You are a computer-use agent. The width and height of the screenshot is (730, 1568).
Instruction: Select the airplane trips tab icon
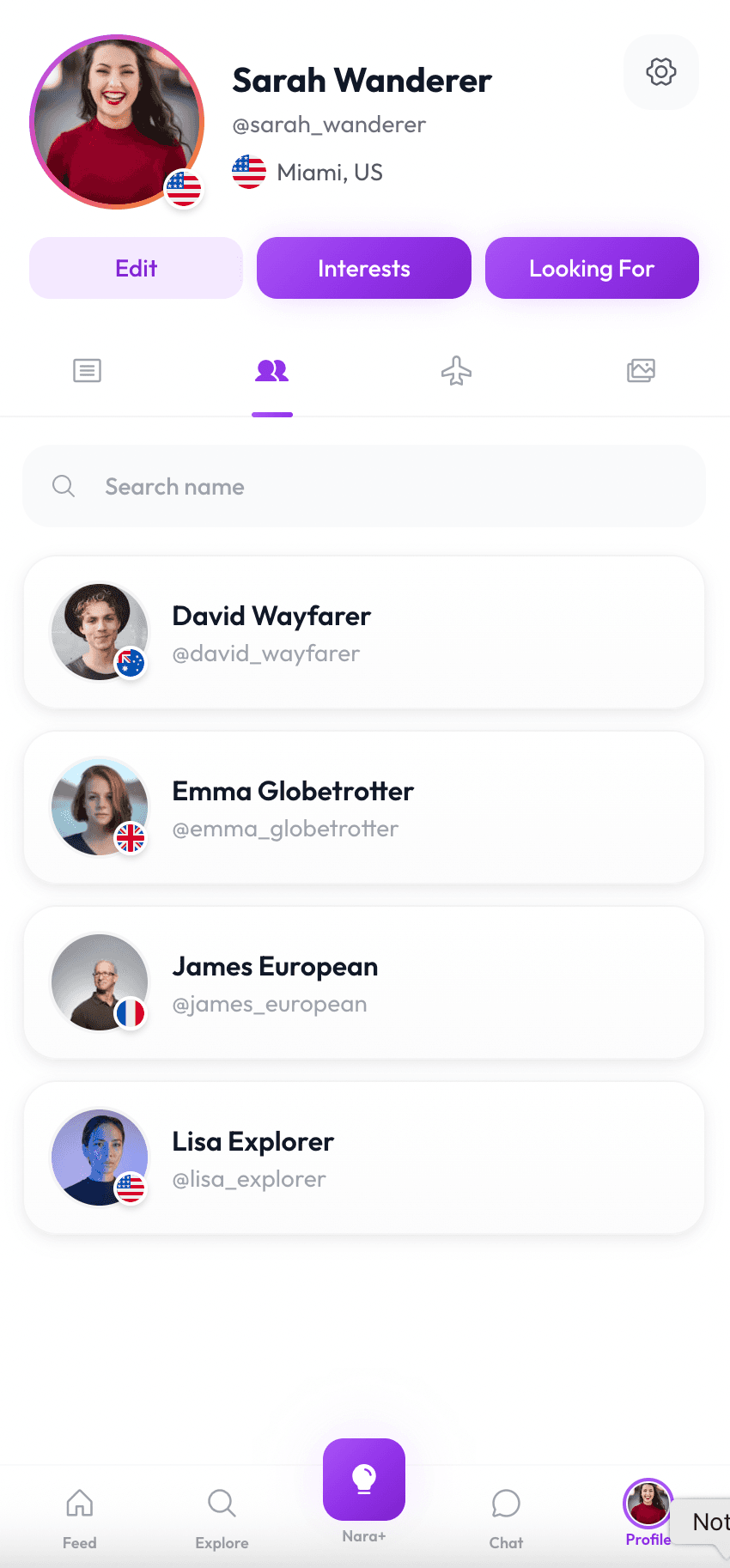tap(456, 370)
